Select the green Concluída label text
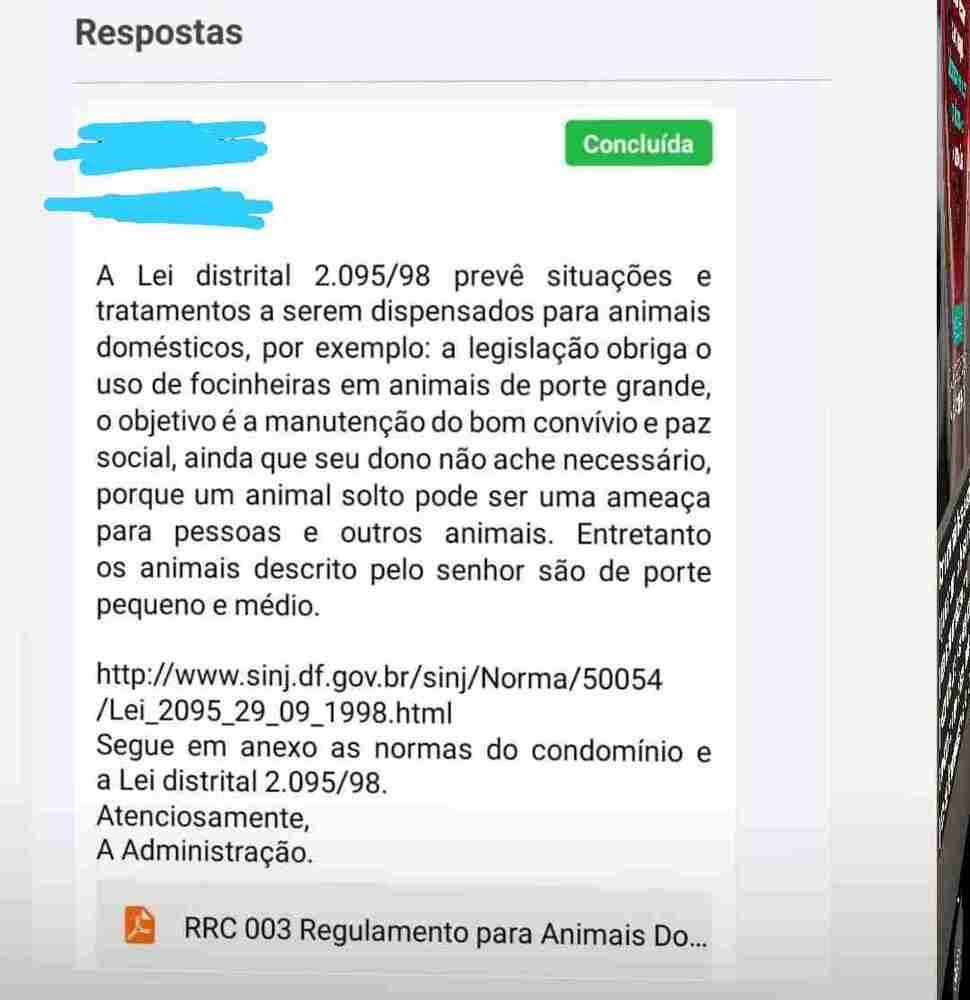The height and width of the screenshot is (1000, 970). point(638,143)
